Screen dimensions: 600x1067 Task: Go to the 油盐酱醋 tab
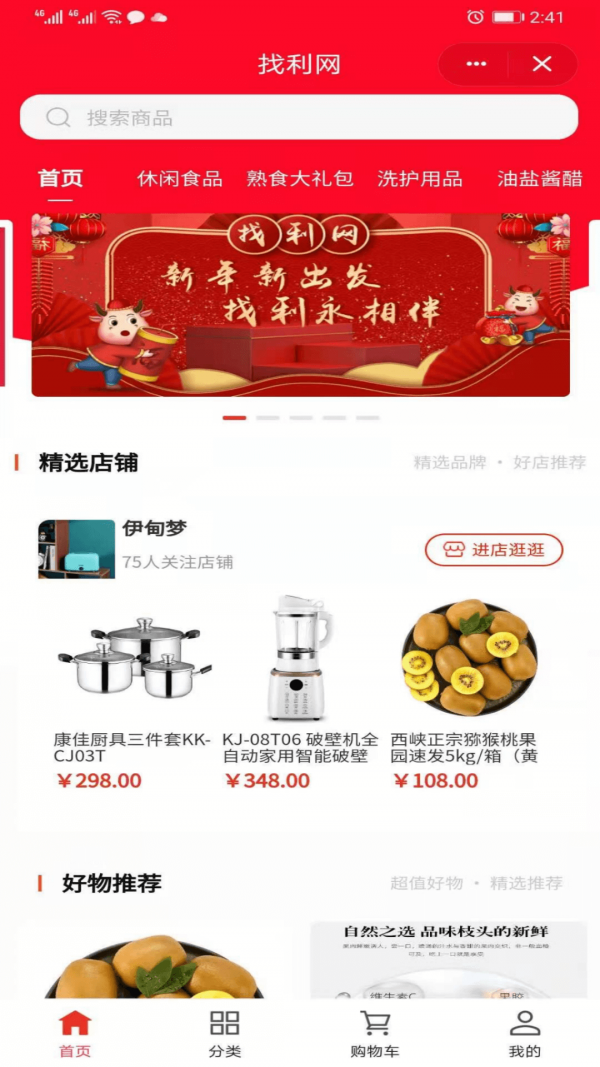540,179
